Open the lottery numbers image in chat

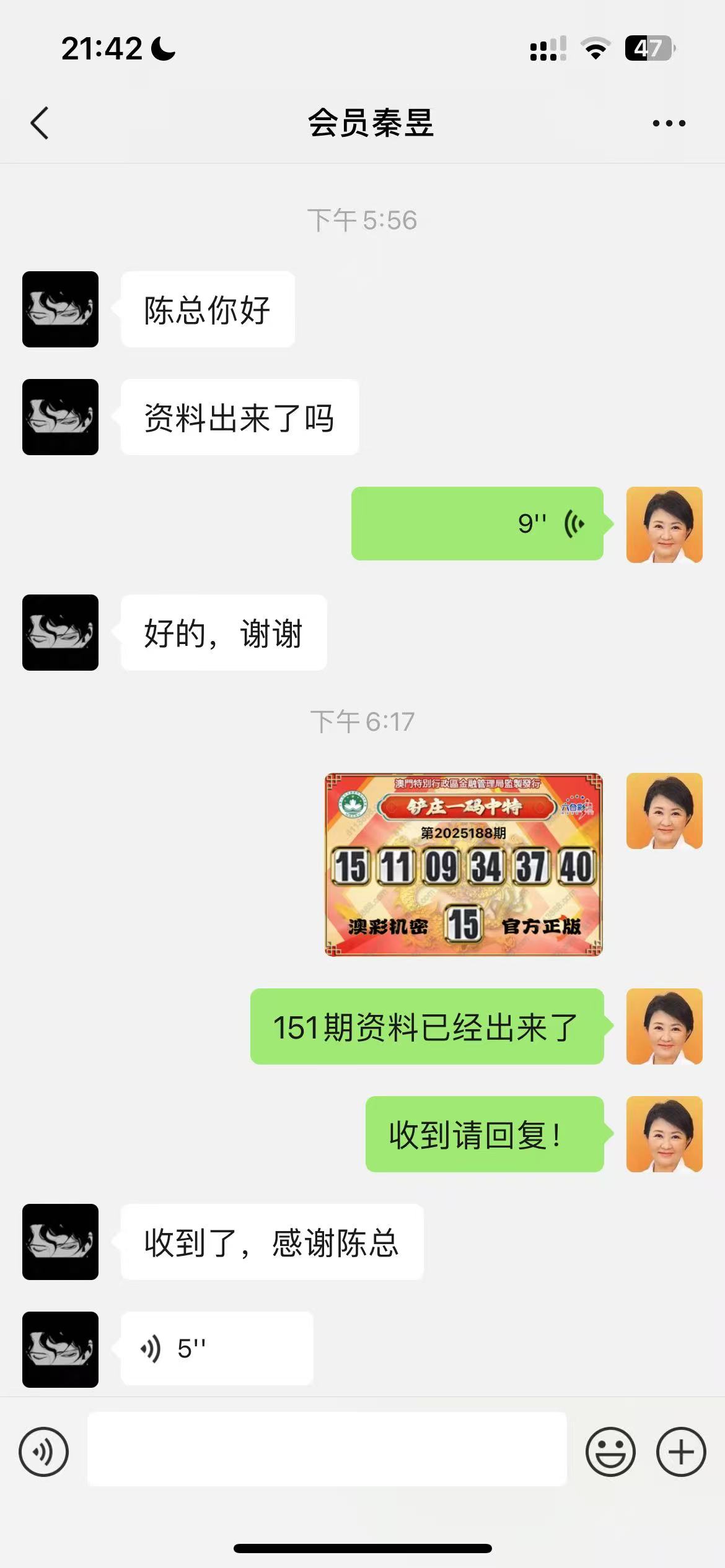pyautogui.click(x=463, y=865)
